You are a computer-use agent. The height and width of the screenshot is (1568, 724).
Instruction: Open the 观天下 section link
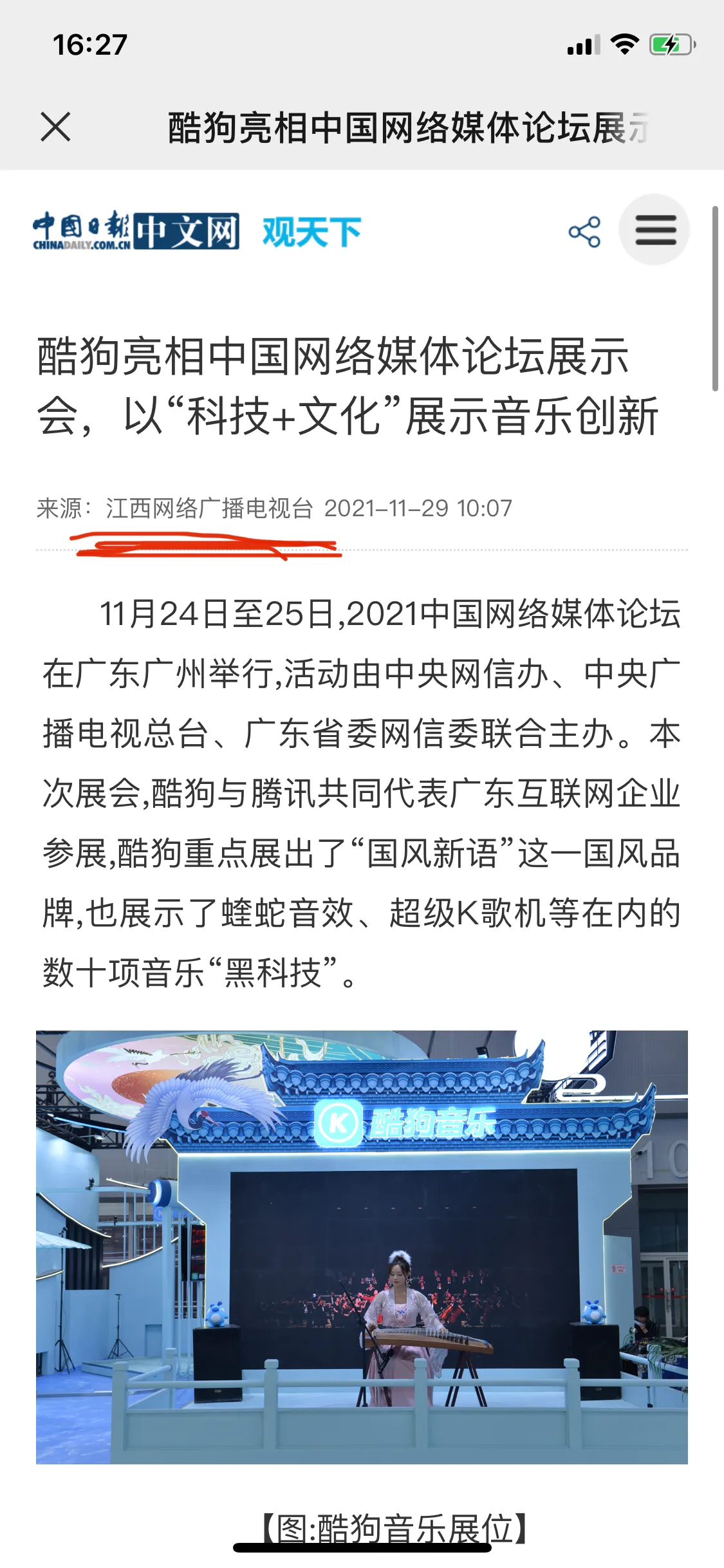(x=311, y=232)
